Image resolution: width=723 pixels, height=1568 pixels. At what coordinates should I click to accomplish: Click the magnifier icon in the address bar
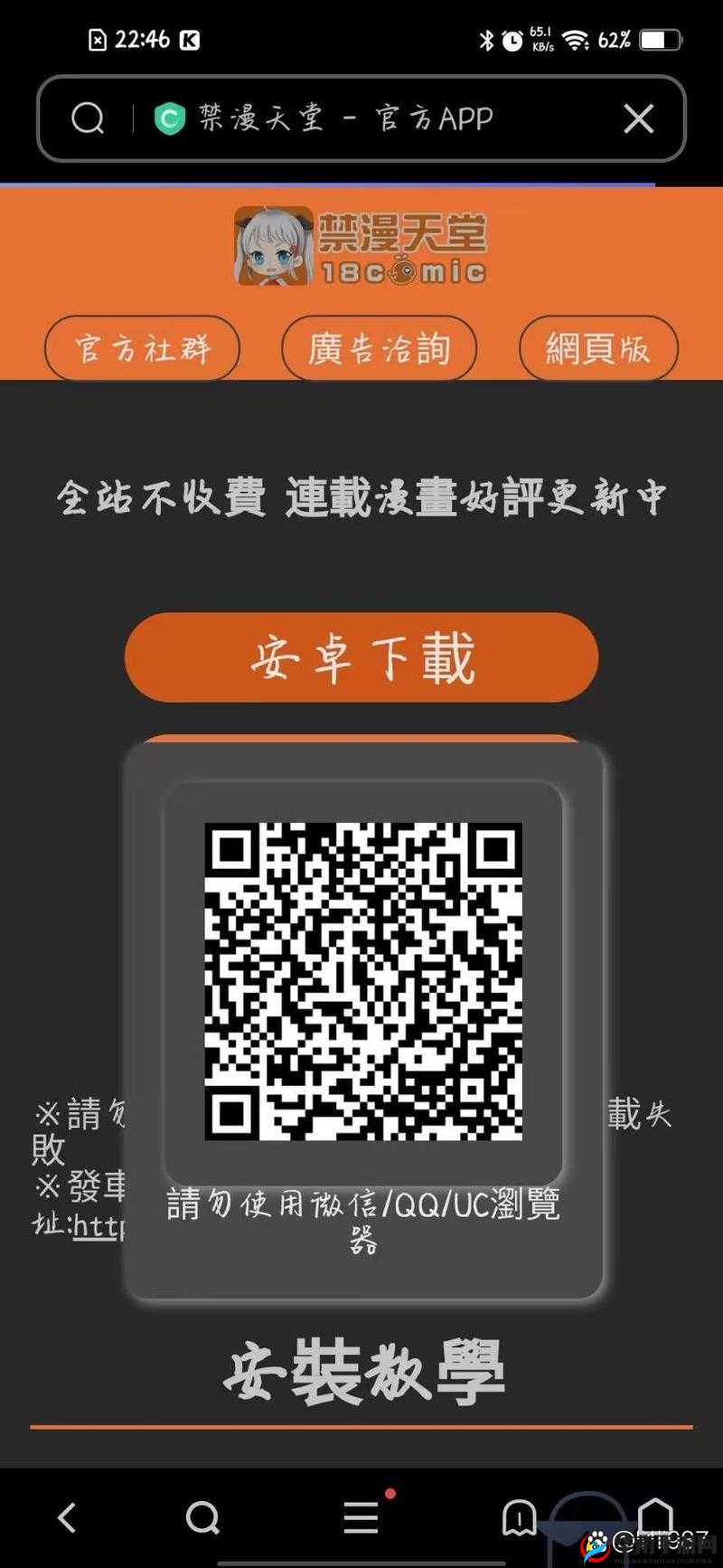87,118
